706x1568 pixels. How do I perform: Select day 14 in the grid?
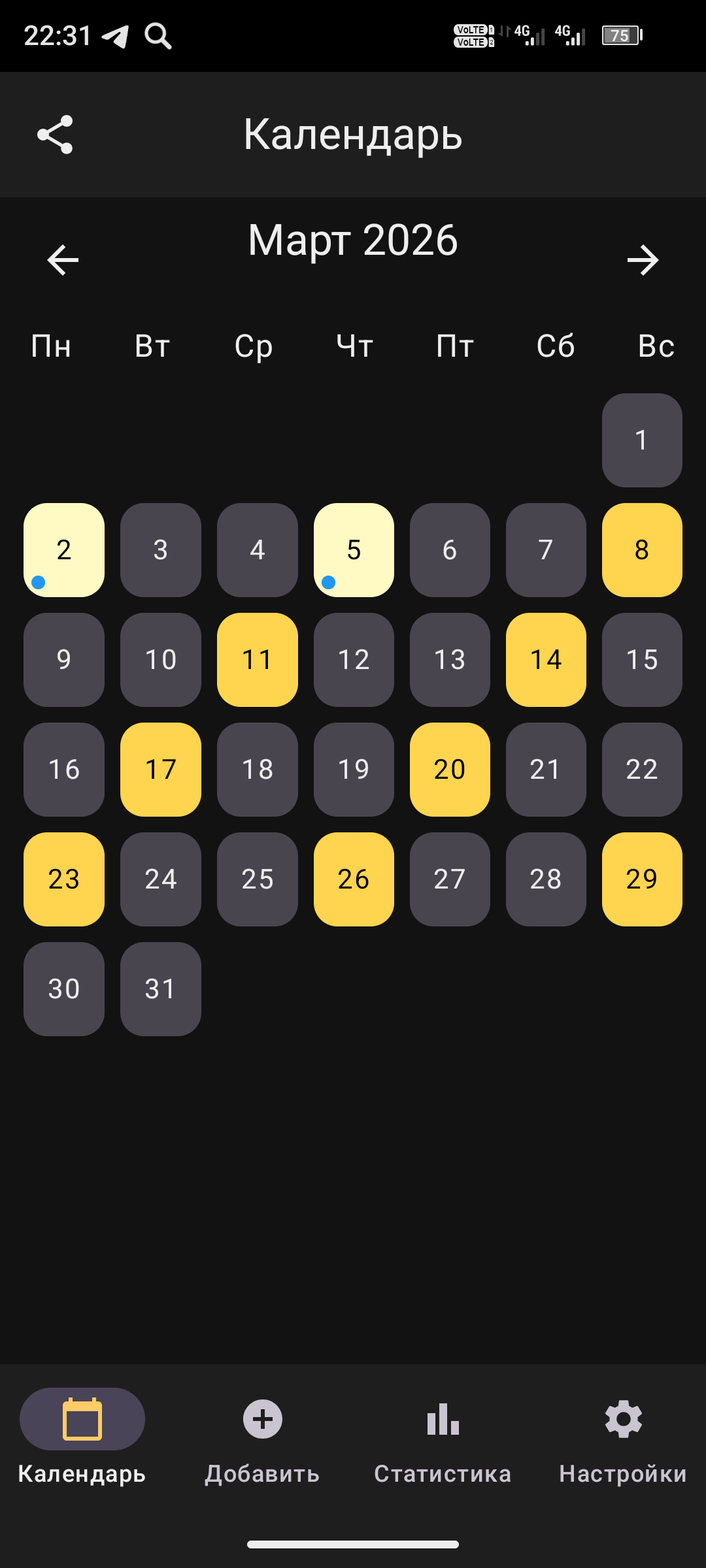[546, 660]
